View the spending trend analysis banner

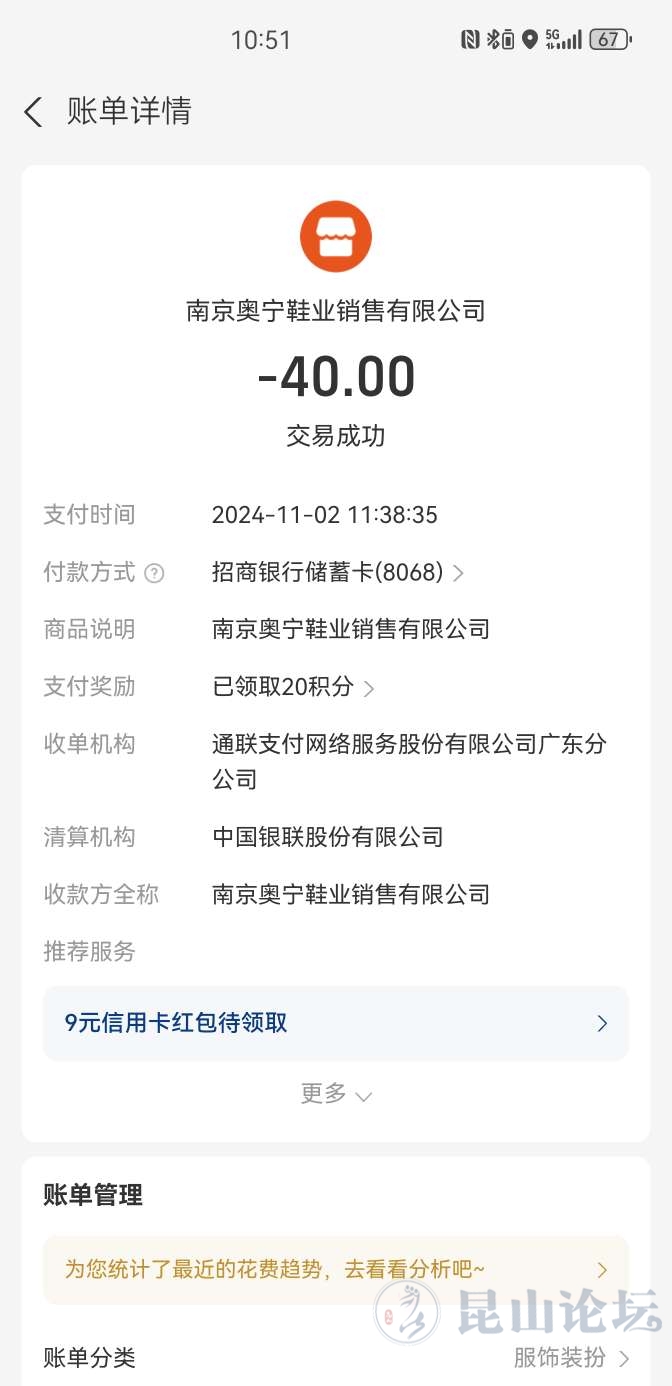pyautogui.click(x=335, y=1270)
